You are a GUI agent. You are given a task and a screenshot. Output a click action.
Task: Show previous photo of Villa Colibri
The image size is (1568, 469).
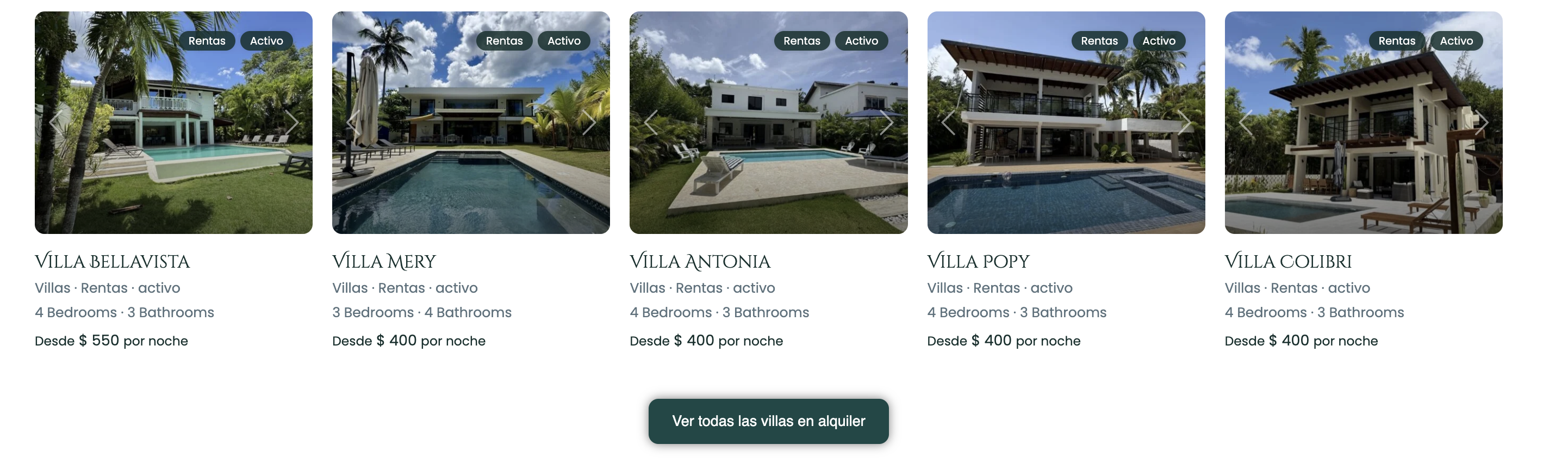pos(1246,122)
